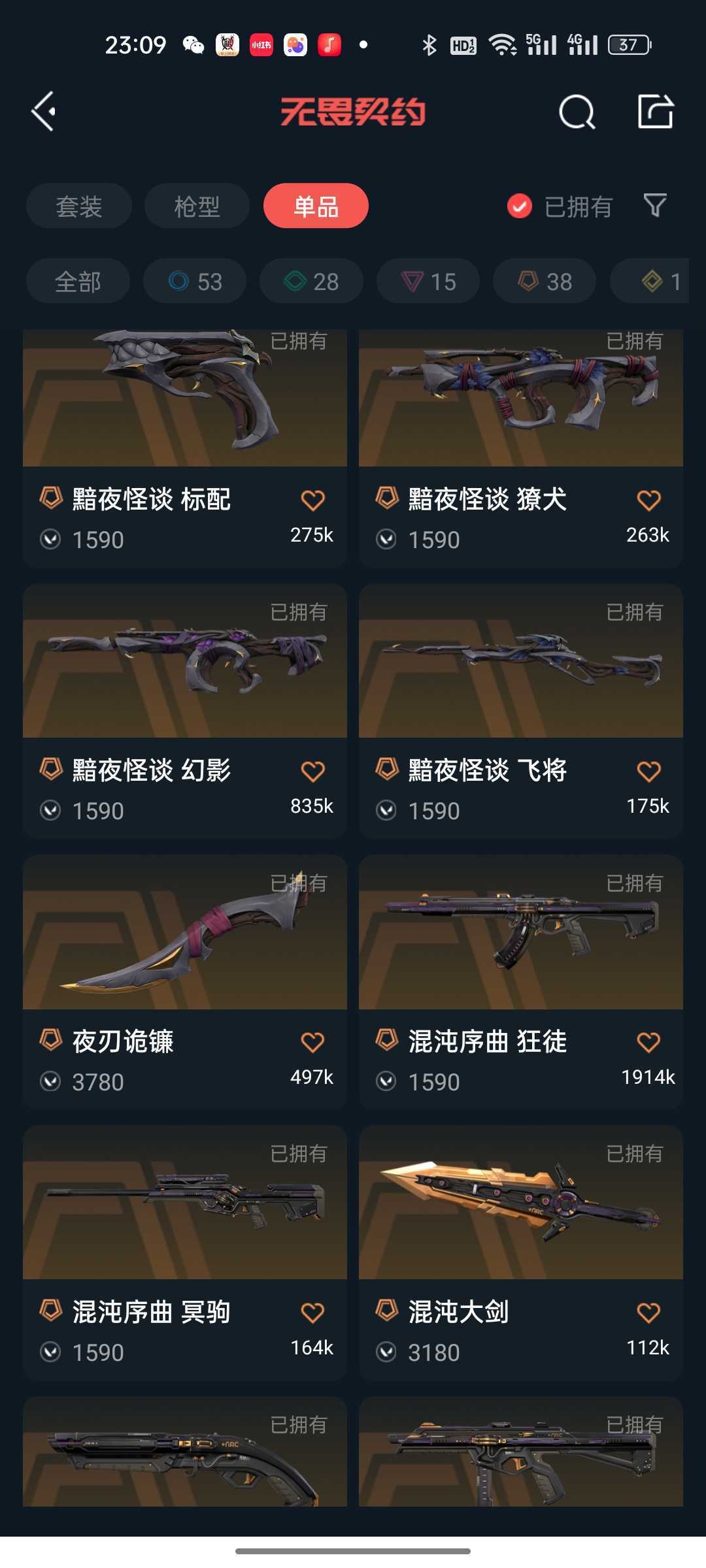Switch to the 枪型 tab
This screenshot has height=1568, width=706.
[x=197, y=206]
